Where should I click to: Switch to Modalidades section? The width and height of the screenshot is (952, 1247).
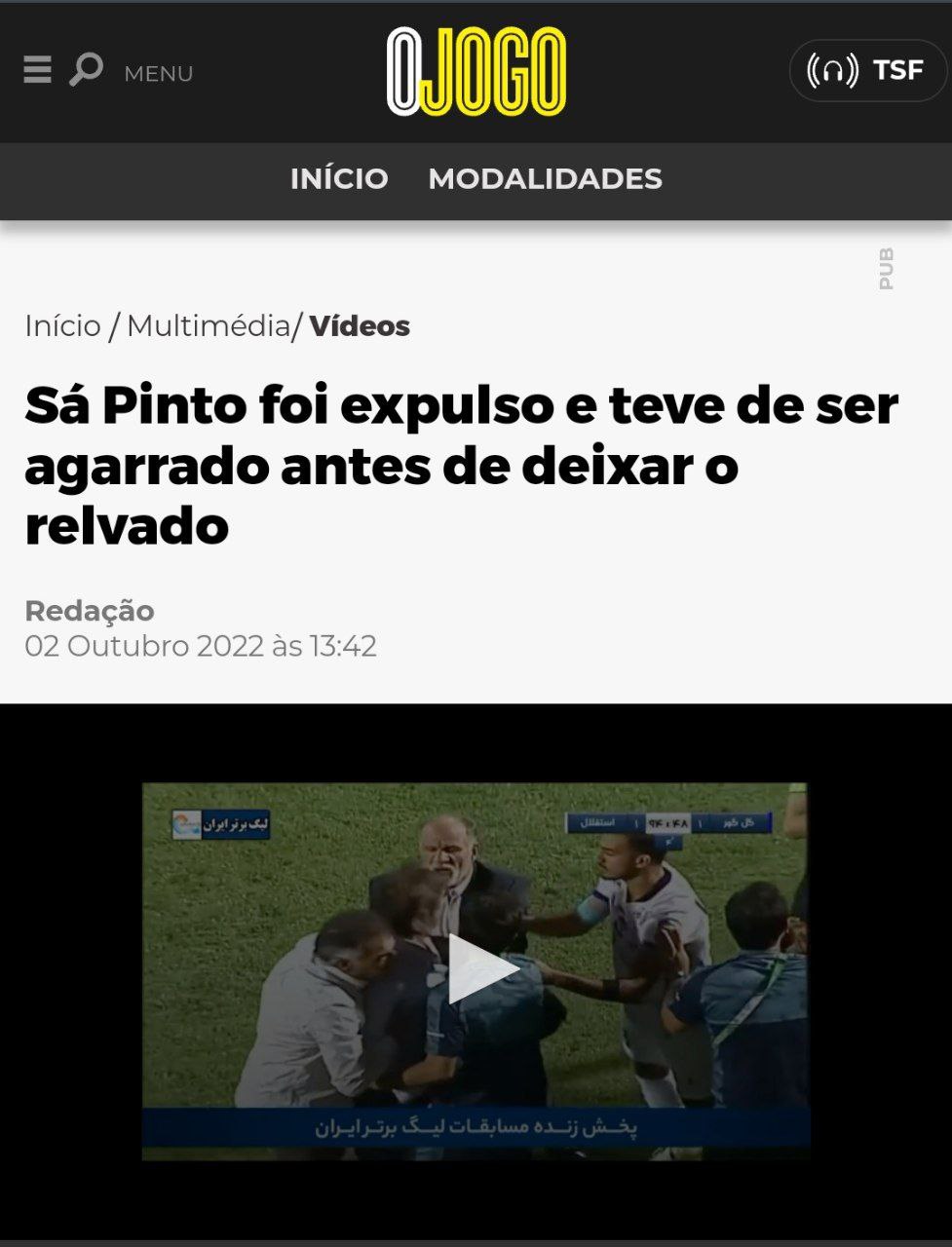[x=545, y=179]
